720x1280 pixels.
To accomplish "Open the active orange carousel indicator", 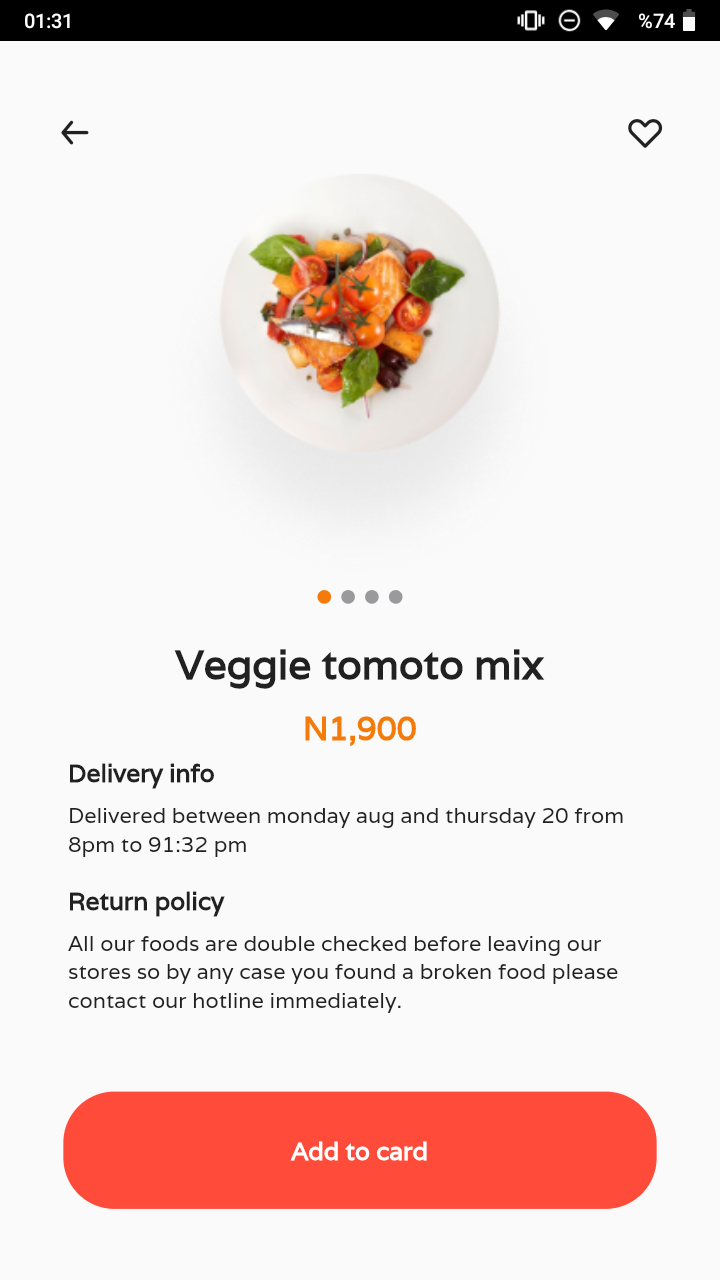I will 324,596.
